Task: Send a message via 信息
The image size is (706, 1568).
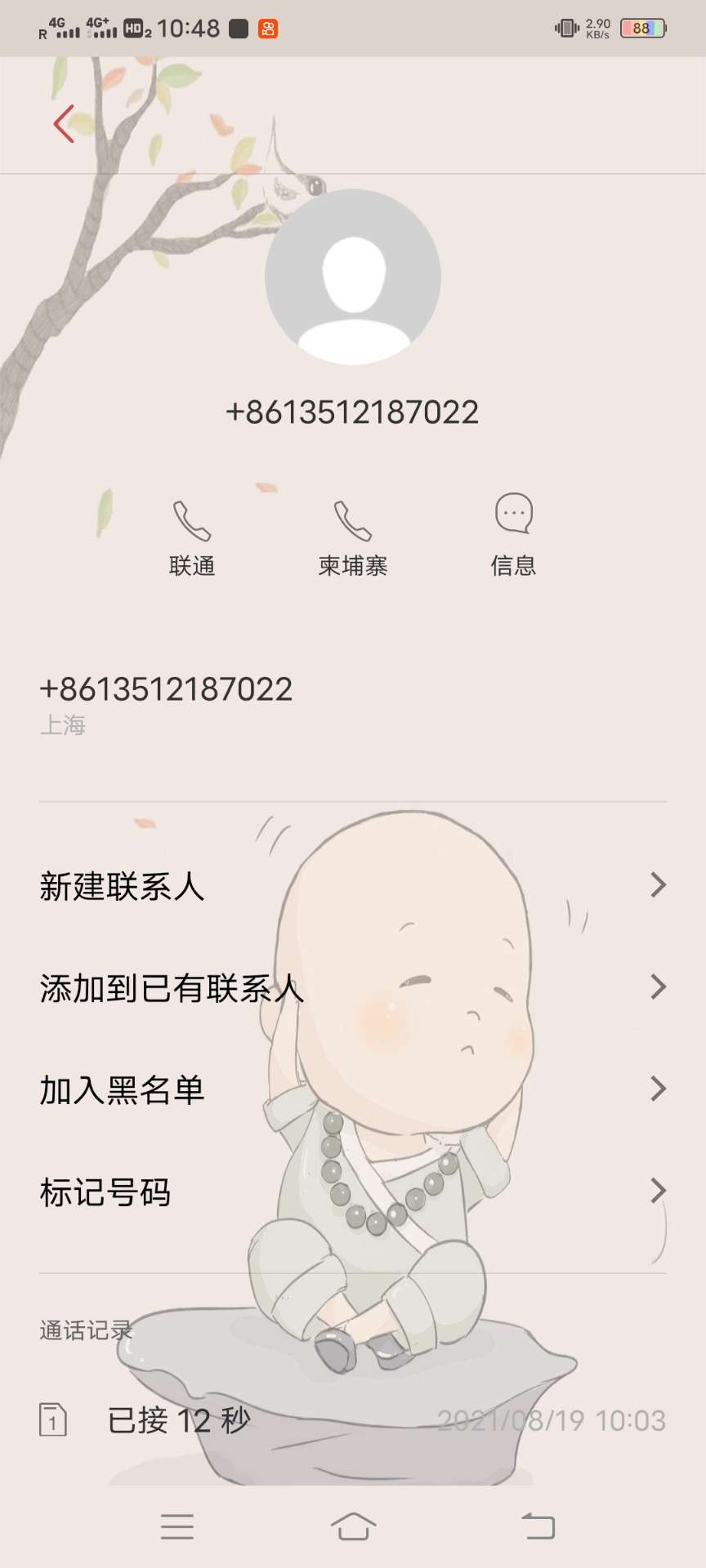Action: coord(513,534)
